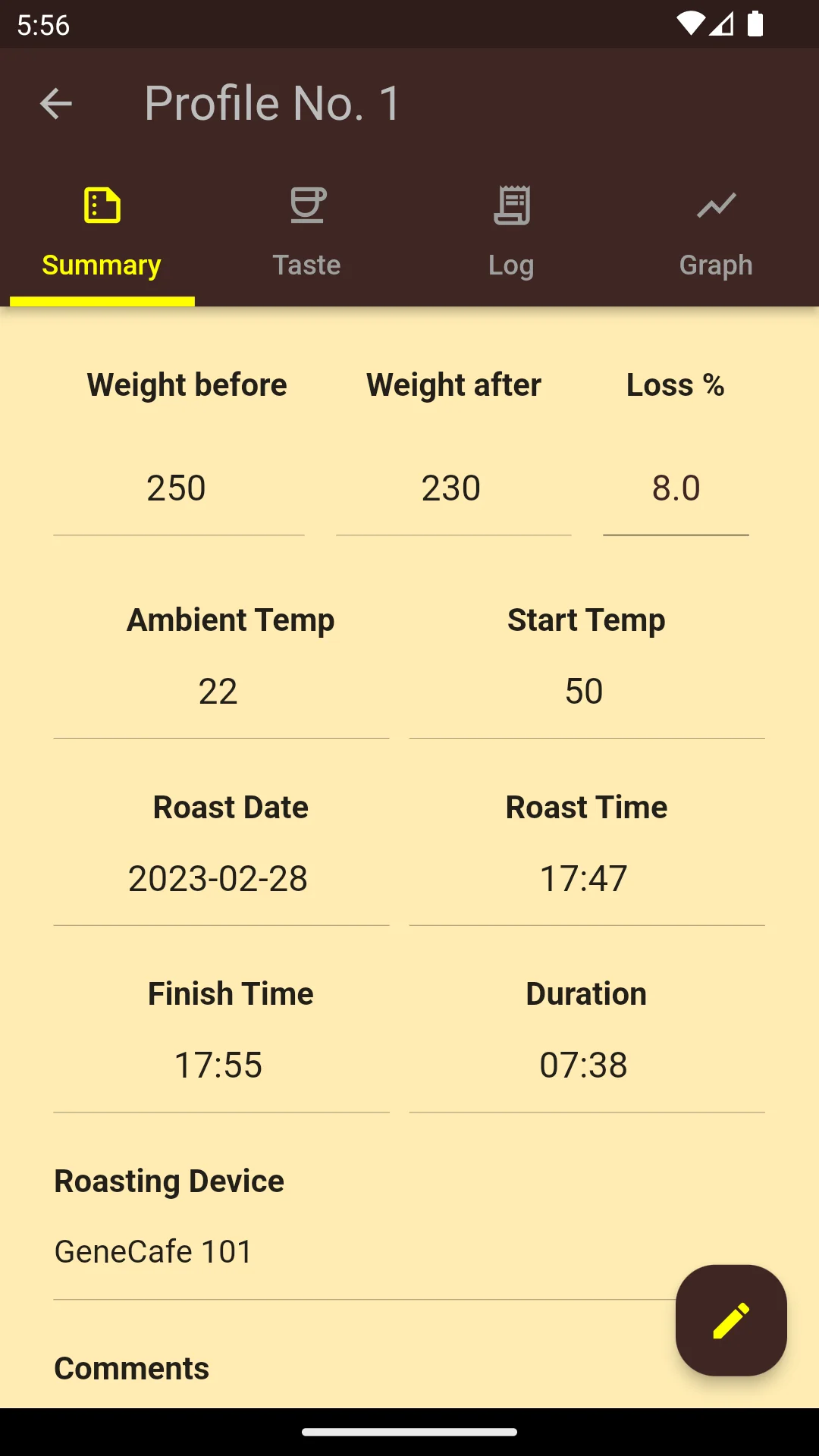Go back from Profile No. 1
This screenshot has width=819, height=1456.
(x=56, y=104)
